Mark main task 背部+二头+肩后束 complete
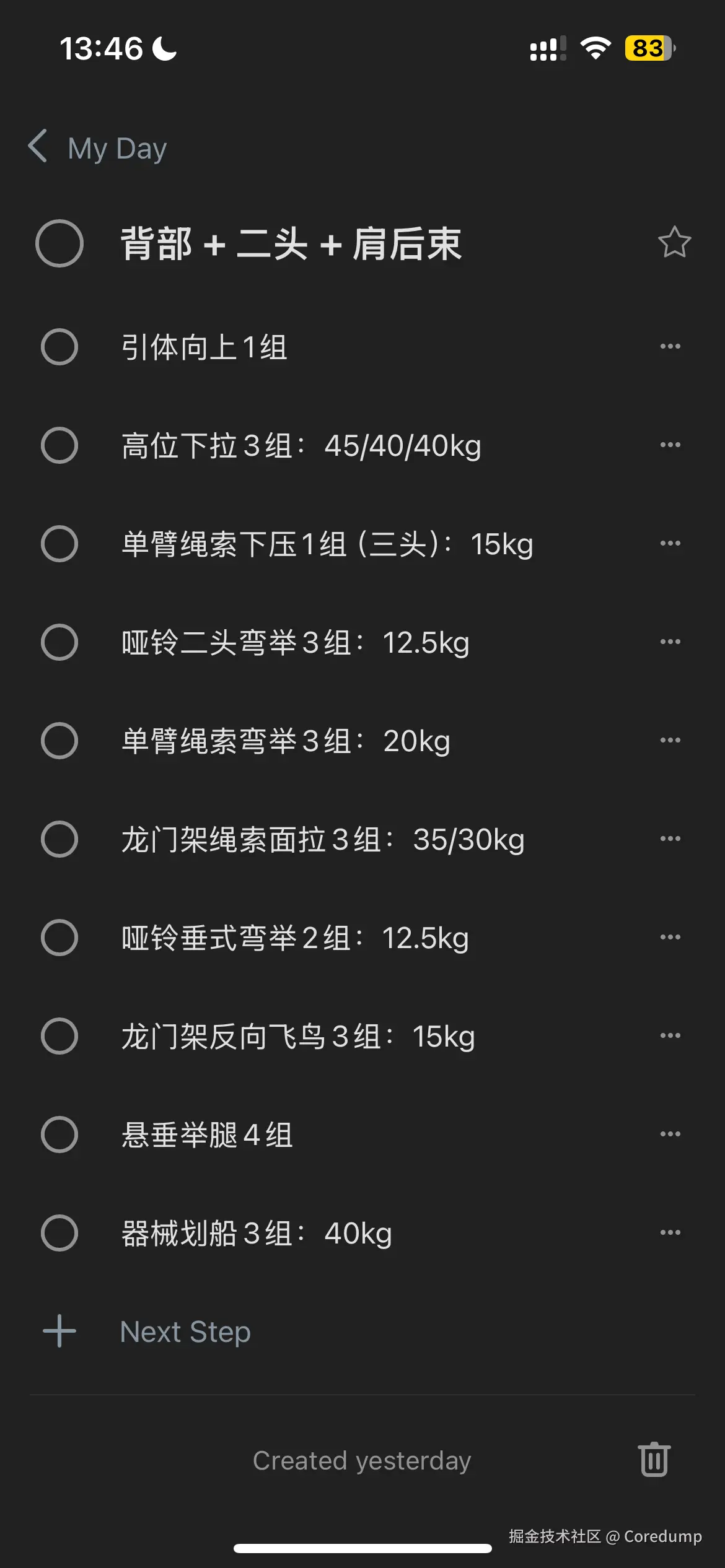Screen dimensions: 725x1568 coord(60,244)
